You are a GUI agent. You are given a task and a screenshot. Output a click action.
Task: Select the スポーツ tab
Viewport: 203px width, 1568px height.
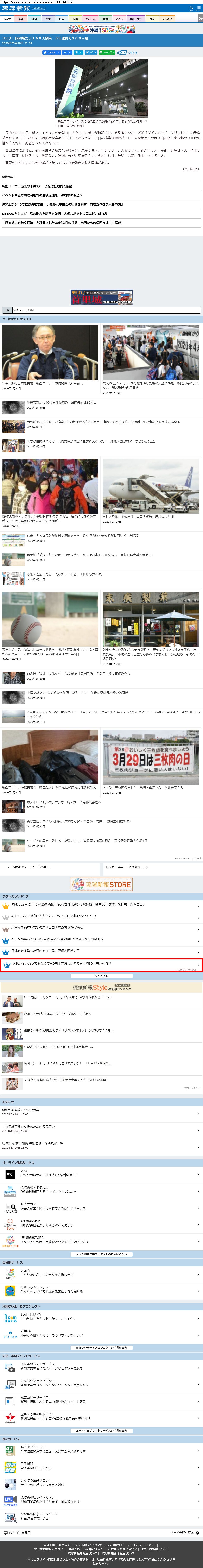[x=90, y=19]
